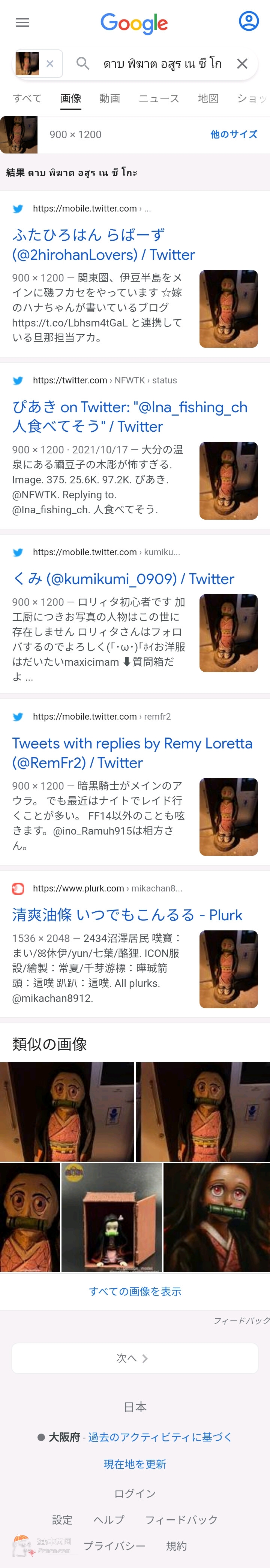Screen dimensions: 270x1568
Task: Switch to the ニュース tab
Action: tap(159, 98)
